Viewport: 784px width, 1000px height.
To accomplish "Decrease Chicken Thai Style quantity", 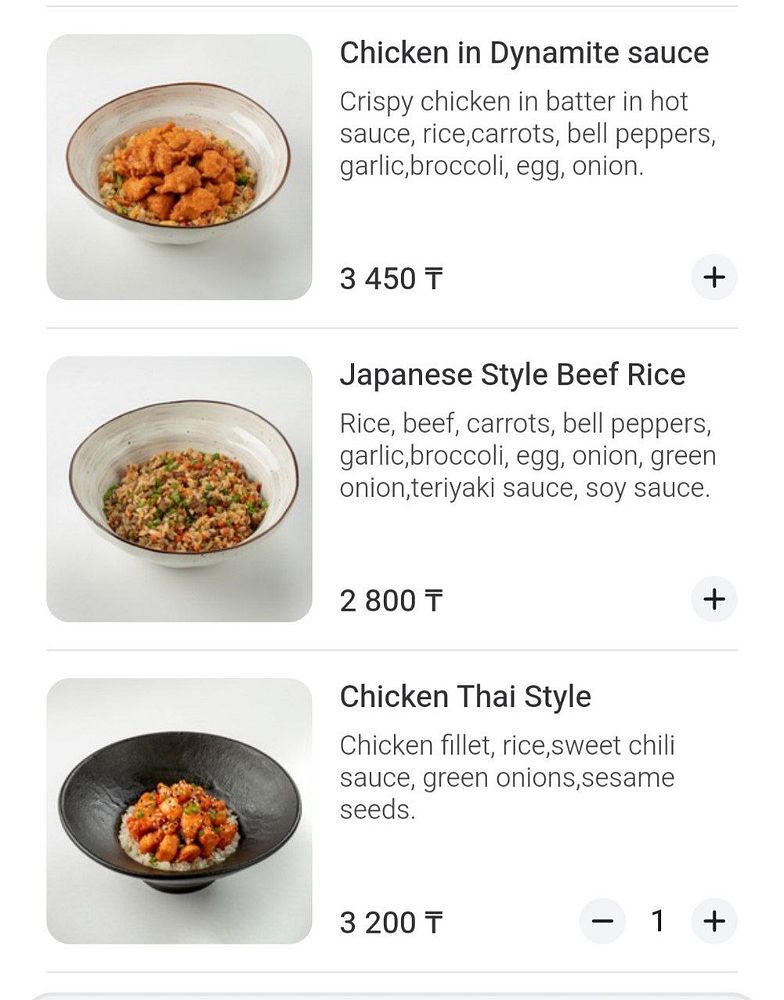I will [602, 921].
